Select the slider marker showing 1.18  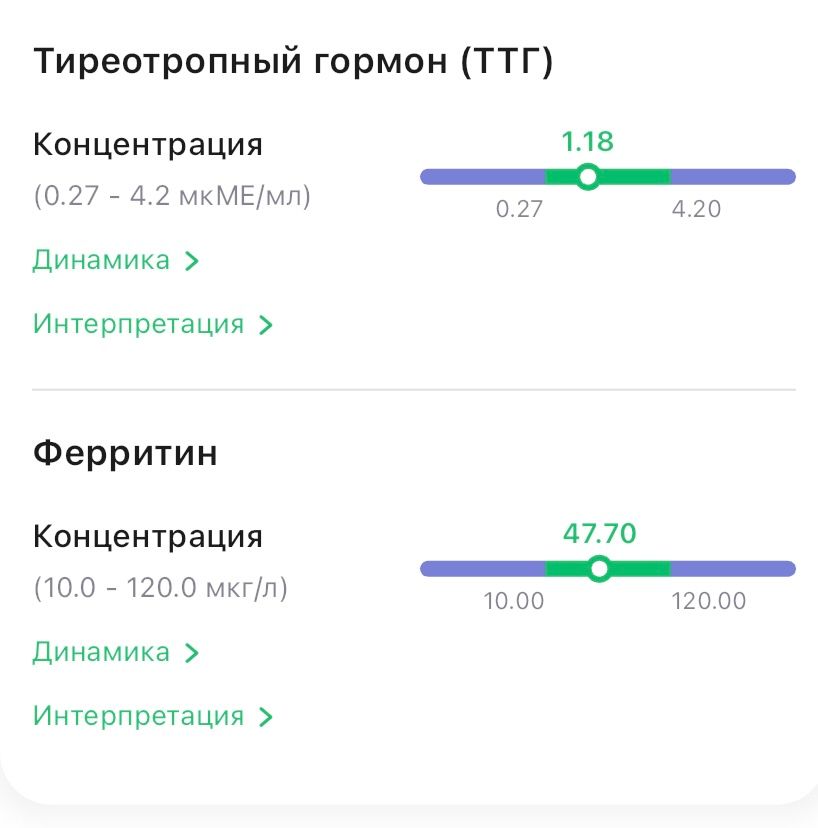[x=589, y=178]
